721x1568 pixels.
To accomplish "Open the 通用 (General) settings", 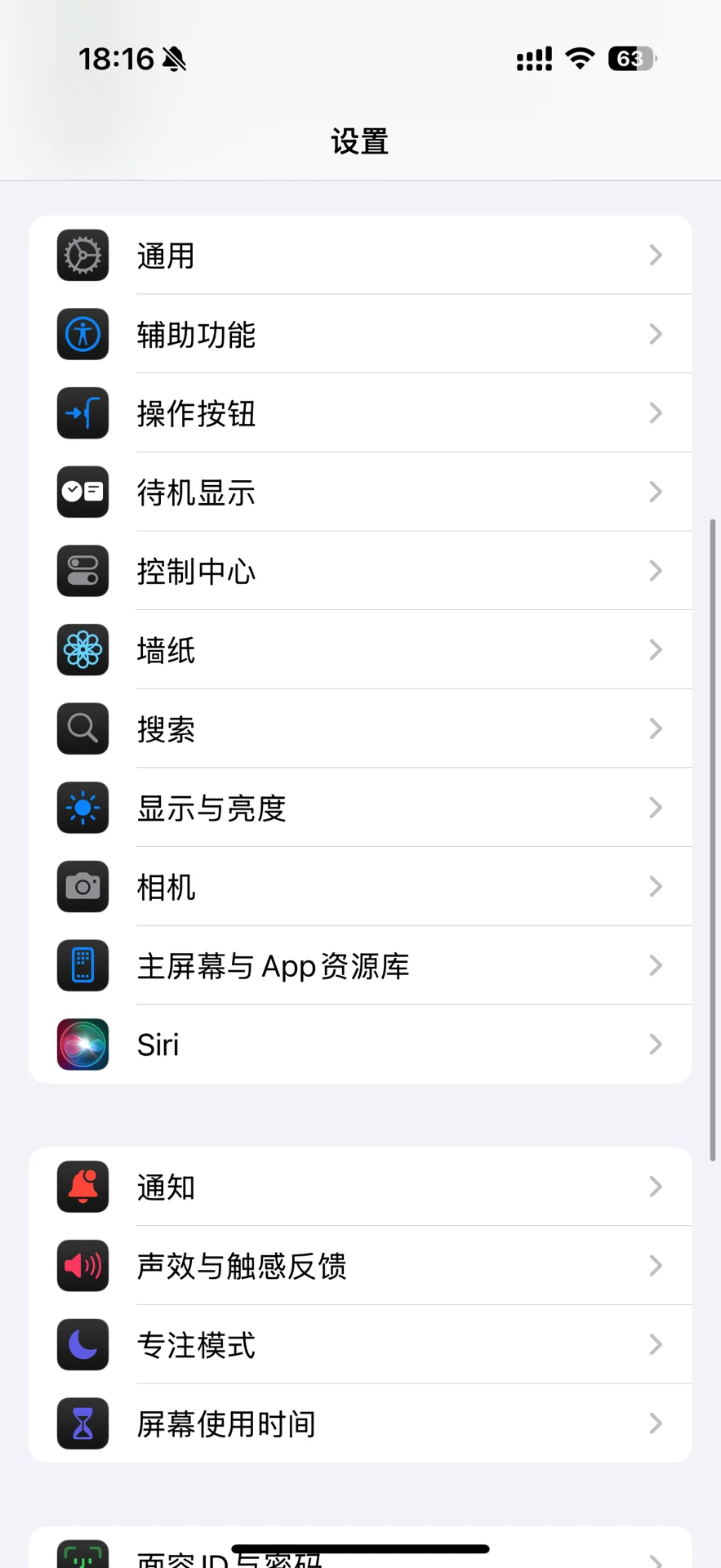I will coord(359,256).
